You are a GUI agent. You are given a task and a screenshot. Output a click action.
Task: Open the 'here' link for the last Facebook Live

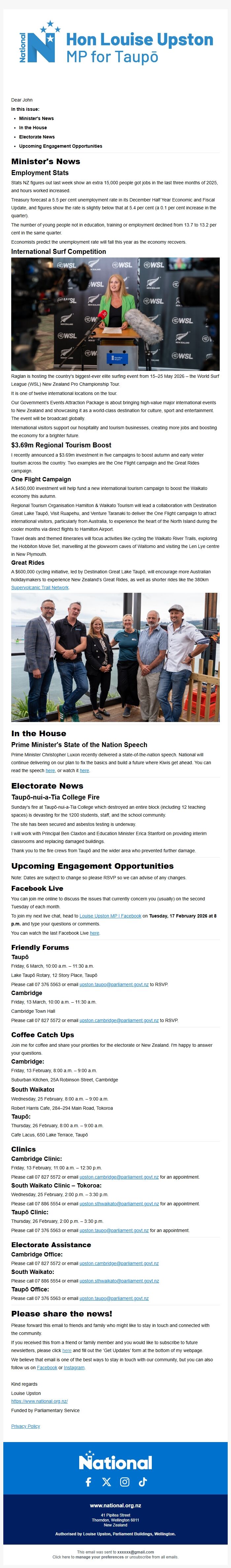pyautogui.click(x=94, y=933)
